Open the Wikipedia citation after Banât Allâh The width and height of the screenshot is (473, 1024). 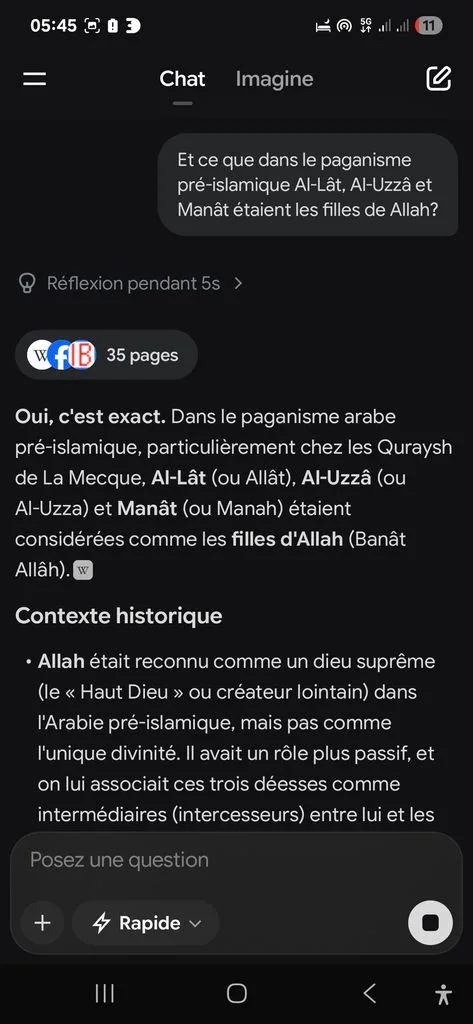[x=83, y=571]
